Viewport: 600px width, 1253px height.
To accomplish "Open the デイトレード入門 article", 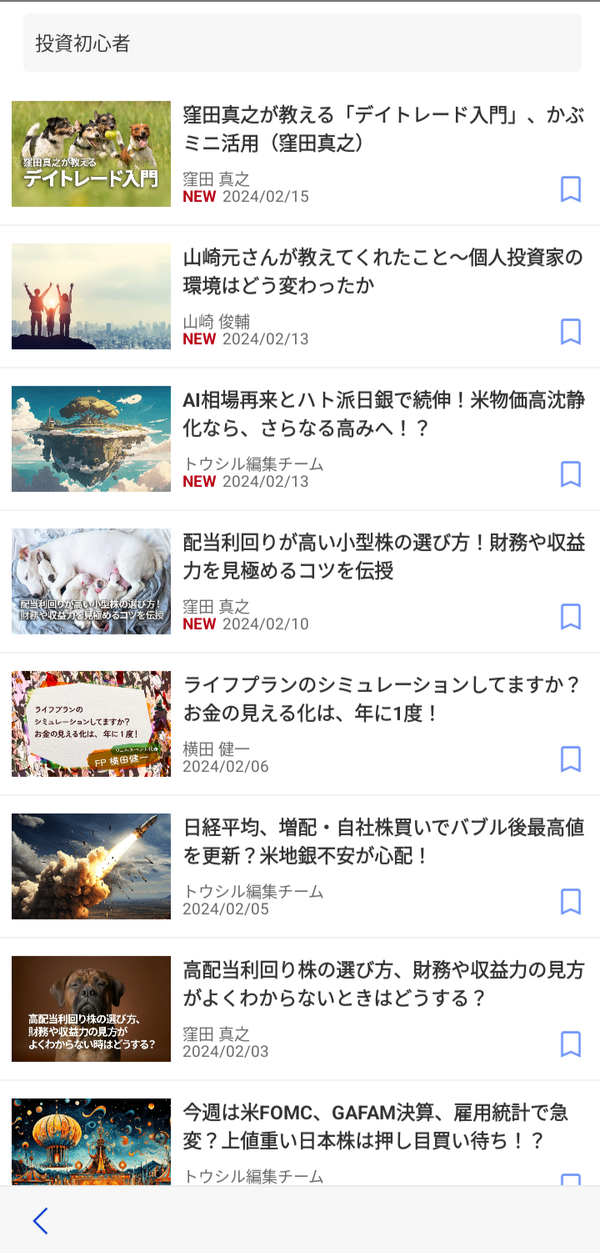I will 300,154.
